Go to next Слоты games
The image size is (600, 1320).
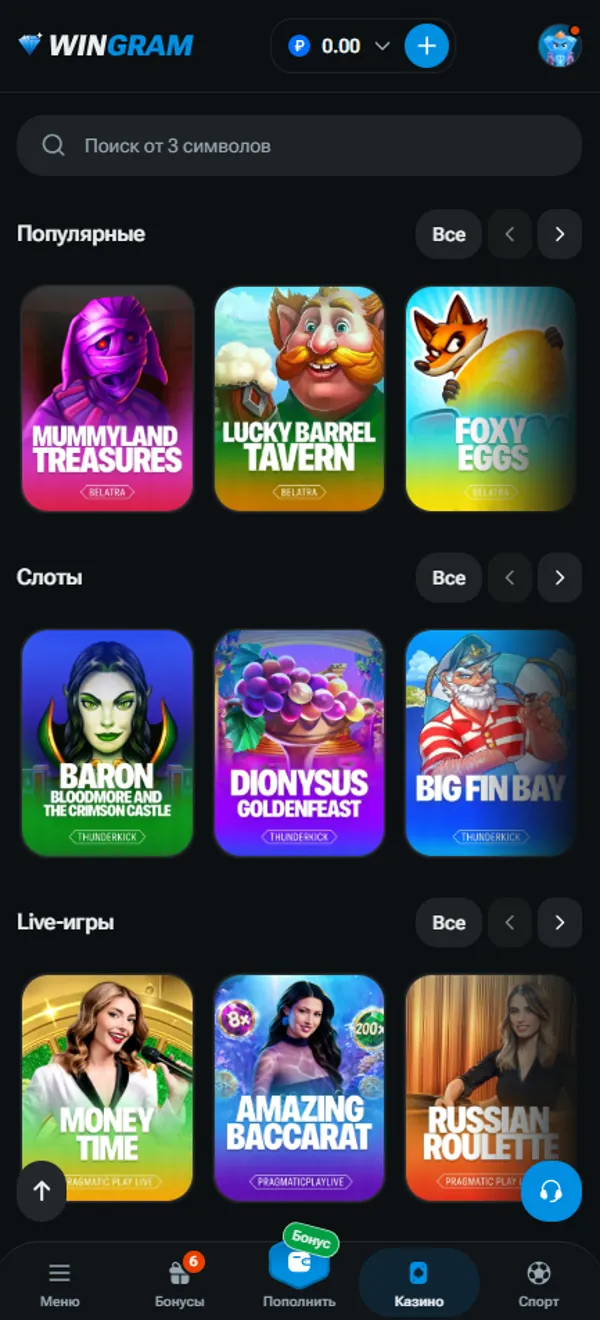(x=560, y=578)
